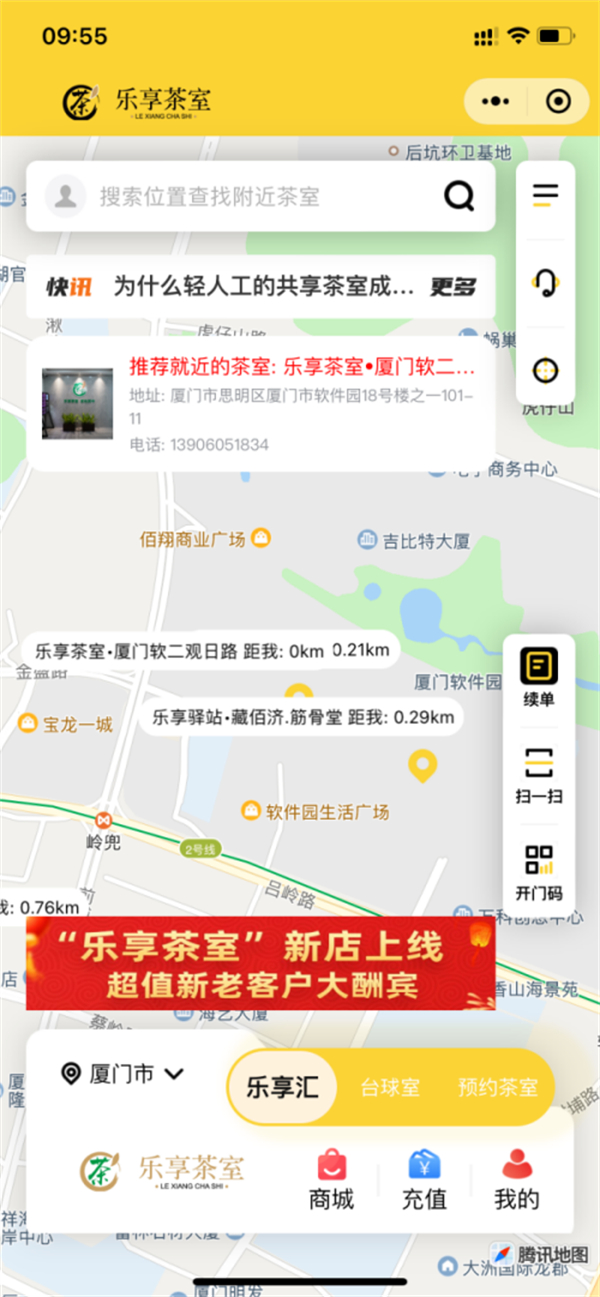This screenshot has width=600, height=1297.
Task: Expand the 厦门市 city dropdown
Action: 124,1074
